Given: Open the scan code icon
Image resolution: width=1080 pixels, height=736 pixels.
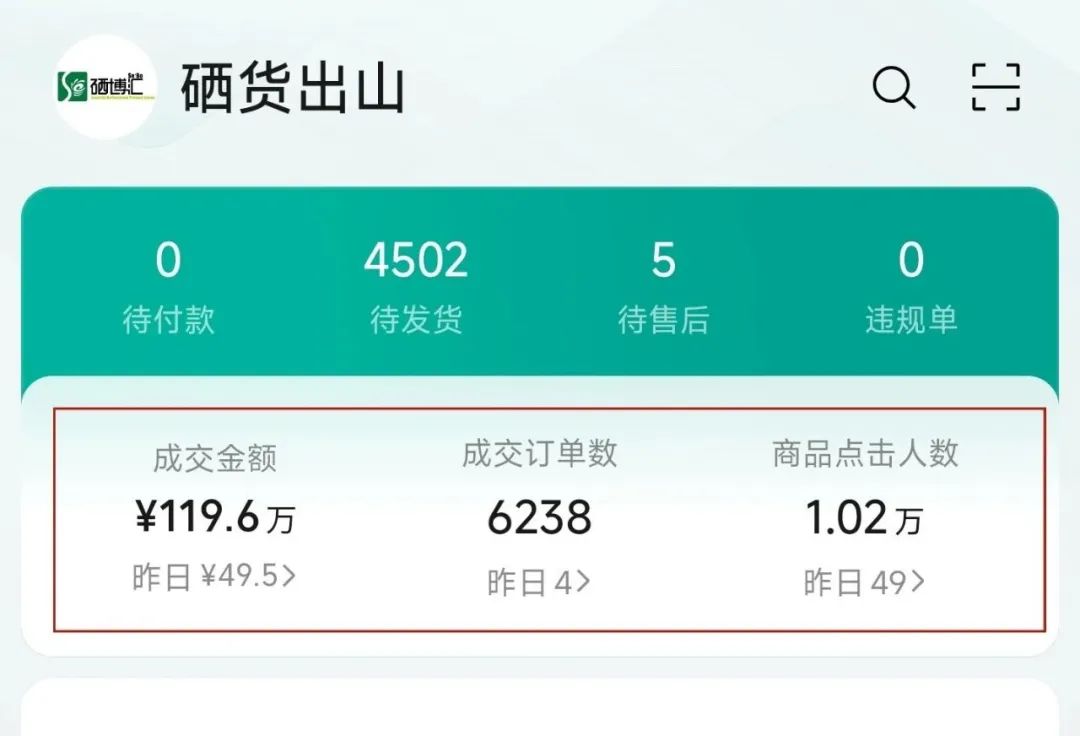Looking at the screenshot, I should click(996, 88).
